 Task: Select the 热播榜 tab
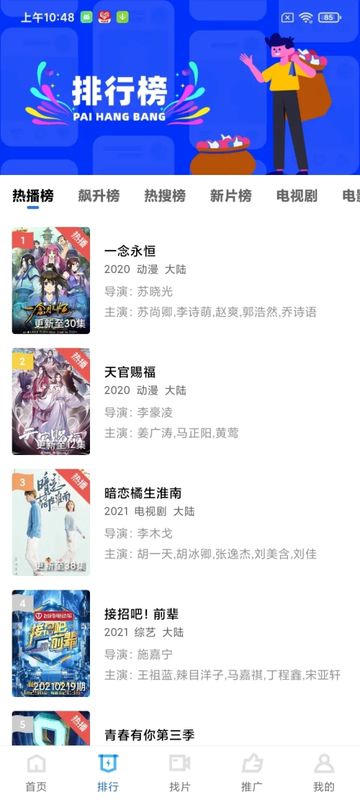[x=33, y=195]
